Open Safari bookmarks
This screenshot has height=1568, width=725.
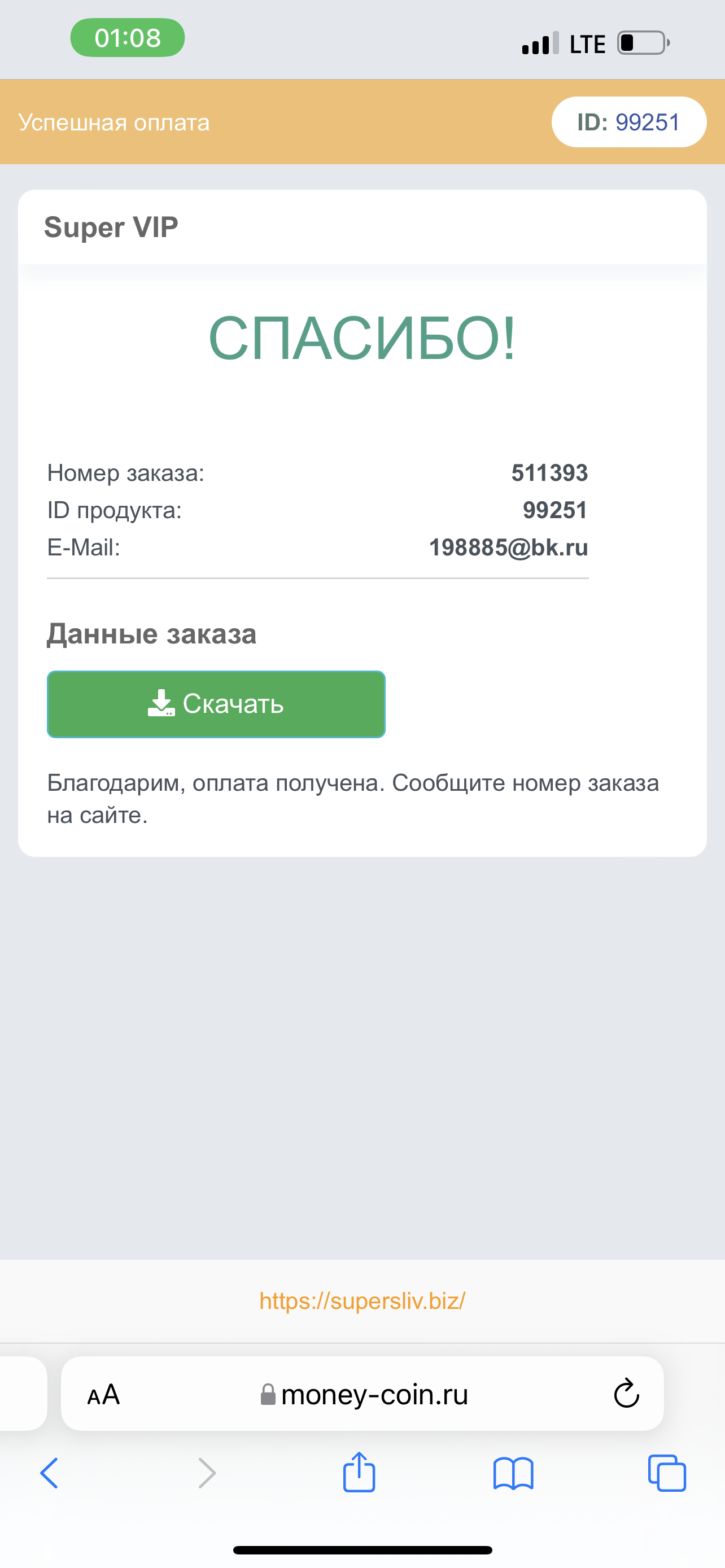point(513,1474)
